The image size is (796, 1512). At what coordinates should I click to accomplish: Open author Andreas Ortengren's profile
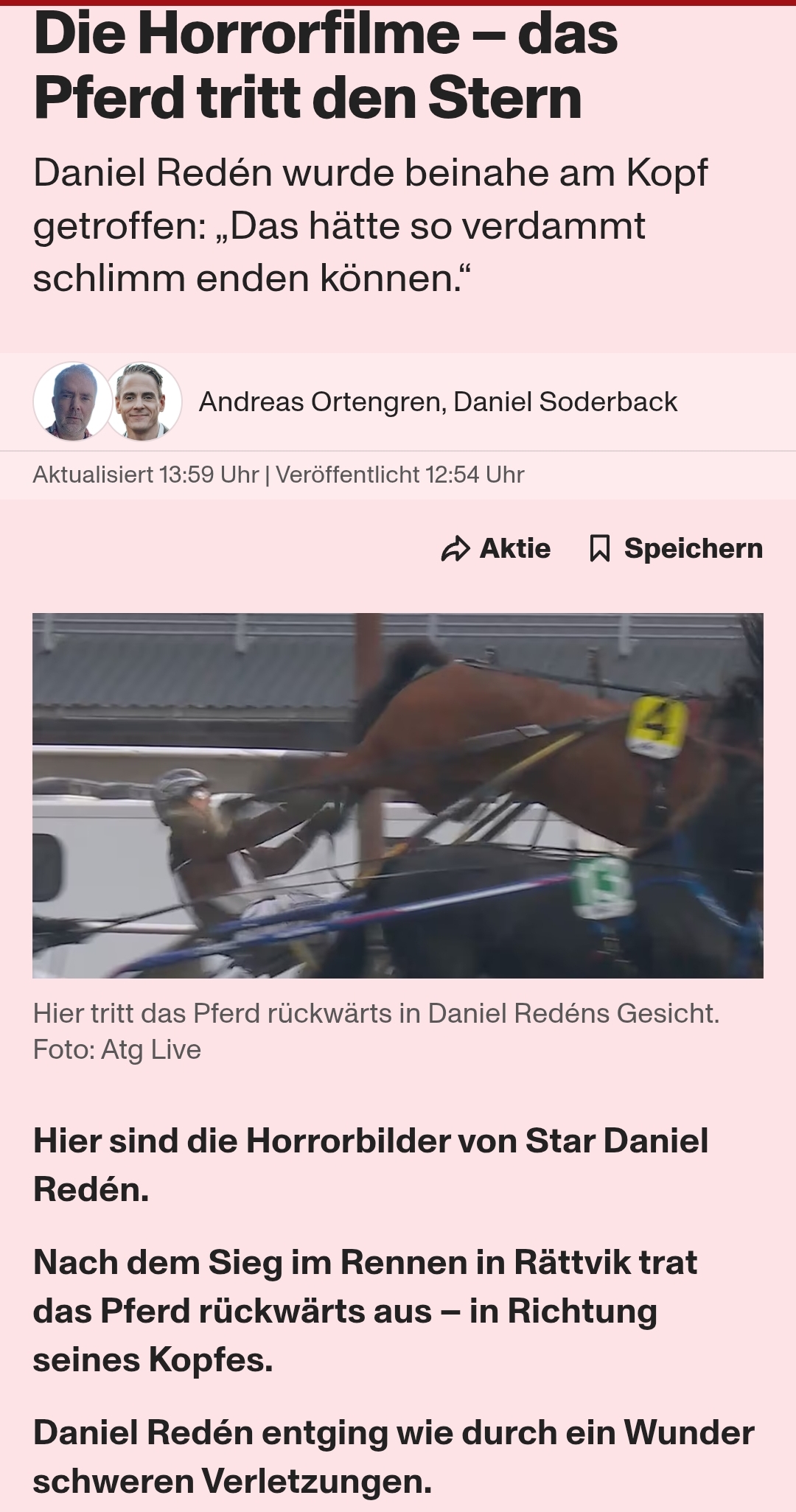pos(321,402)
